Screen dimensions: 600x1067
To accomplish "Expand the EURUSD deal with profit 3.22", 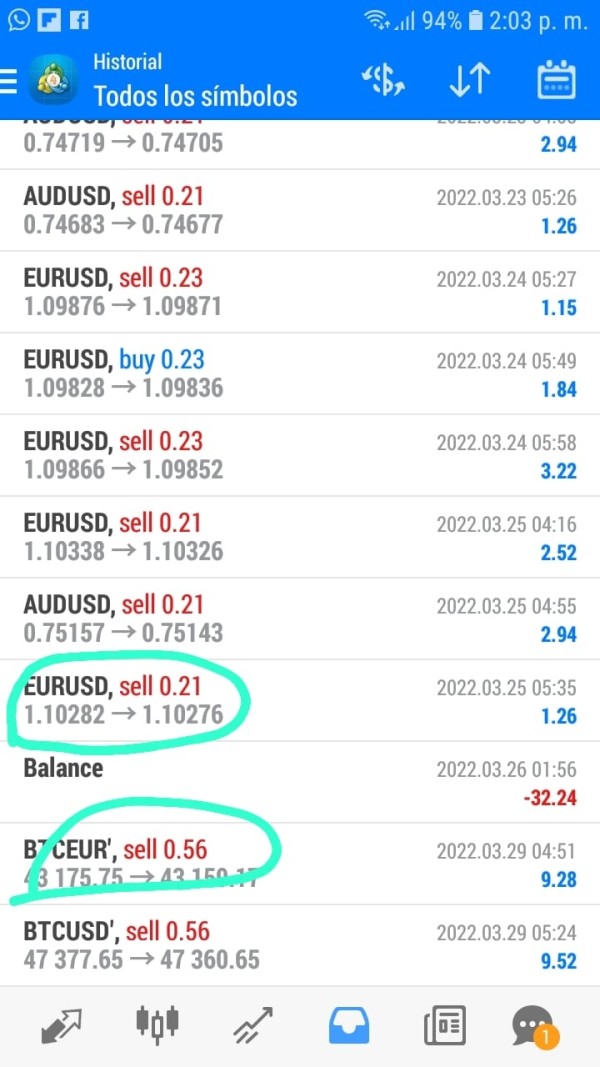I will pyautogui.click(x=300, y=455).
